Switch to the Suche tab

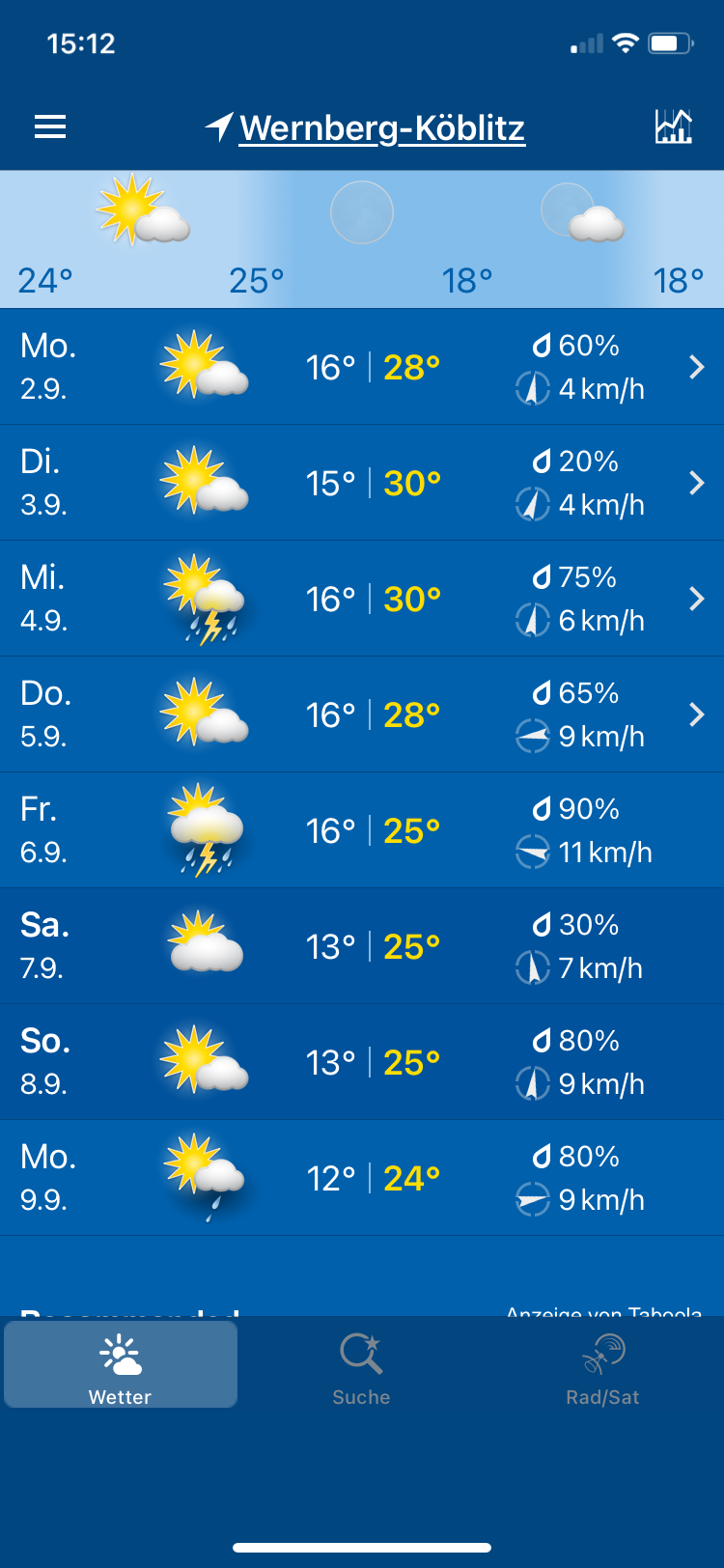(362, 1365)
